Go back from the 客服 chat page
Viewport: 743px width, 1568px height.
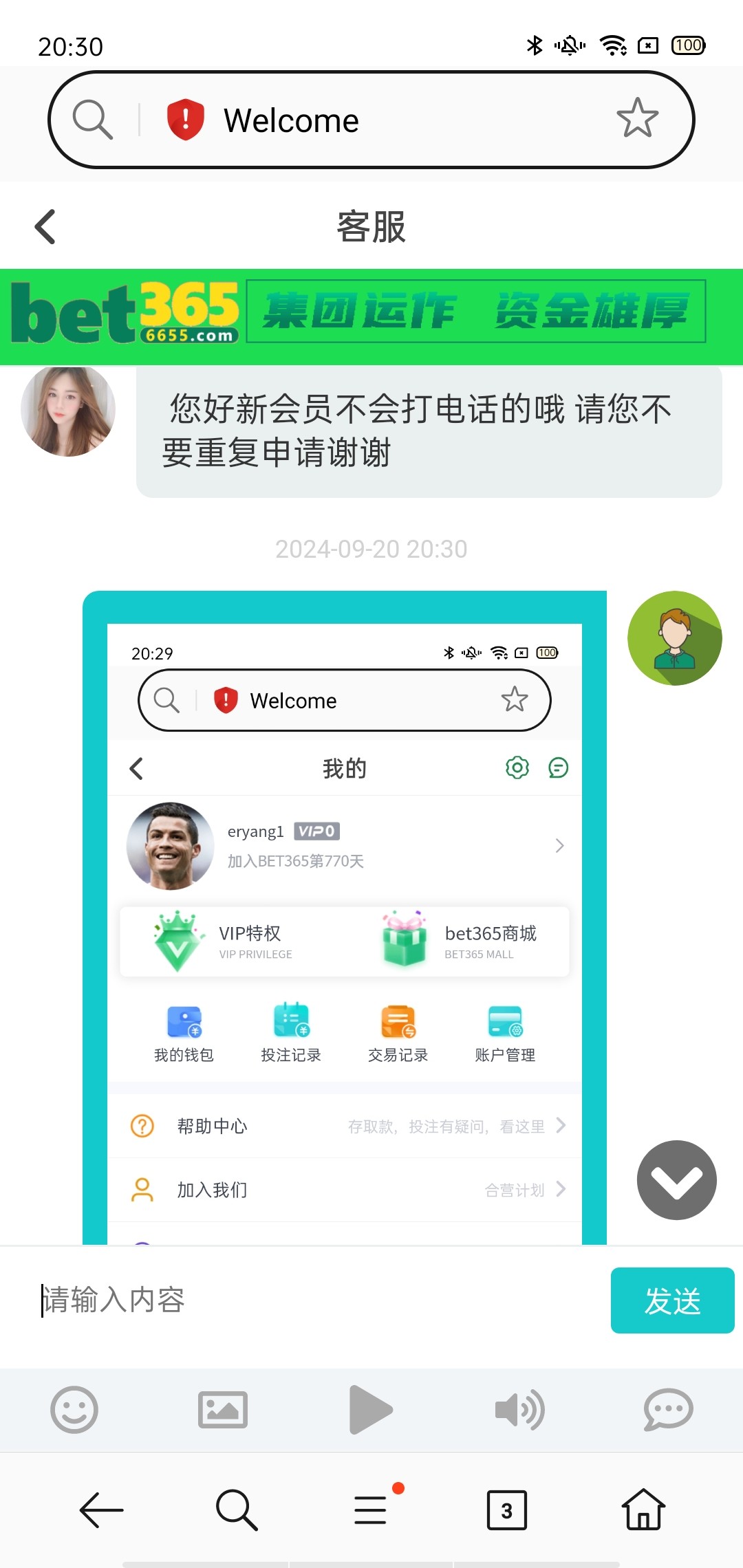[45, 227]
